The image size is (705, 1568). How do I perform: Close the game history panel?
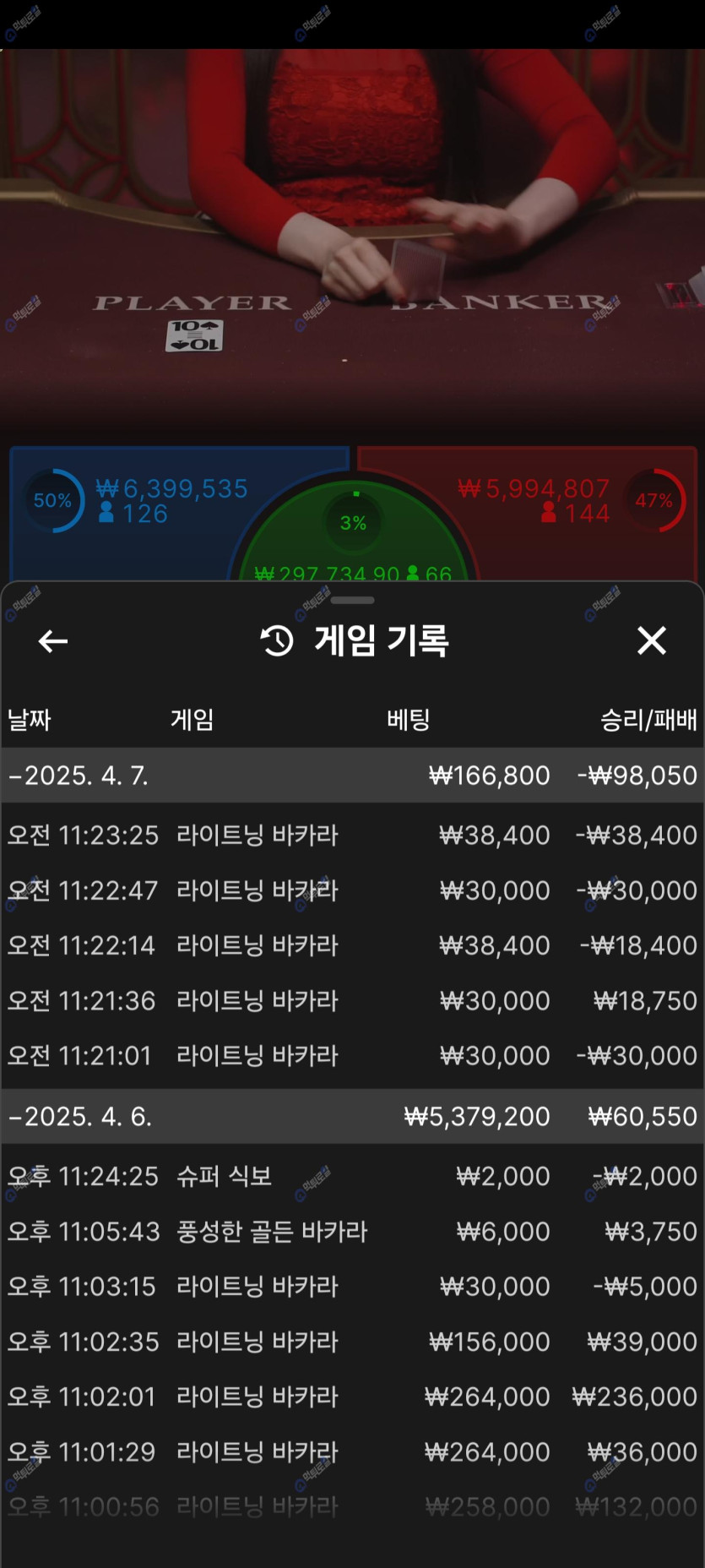pyautogui.click(x=651, y=640)
